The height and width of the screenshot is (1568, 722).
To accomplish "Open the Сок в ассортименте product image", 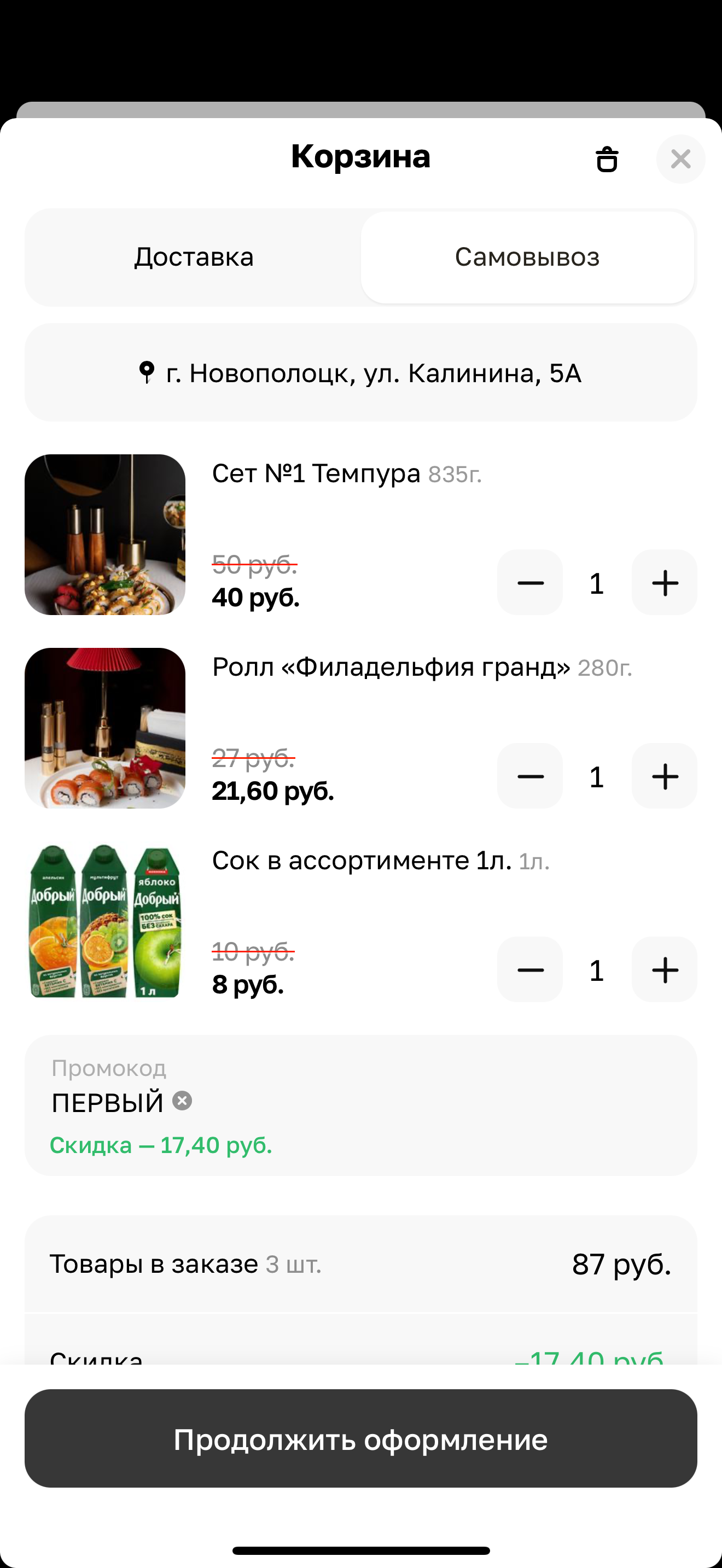I will coord(104,921).
